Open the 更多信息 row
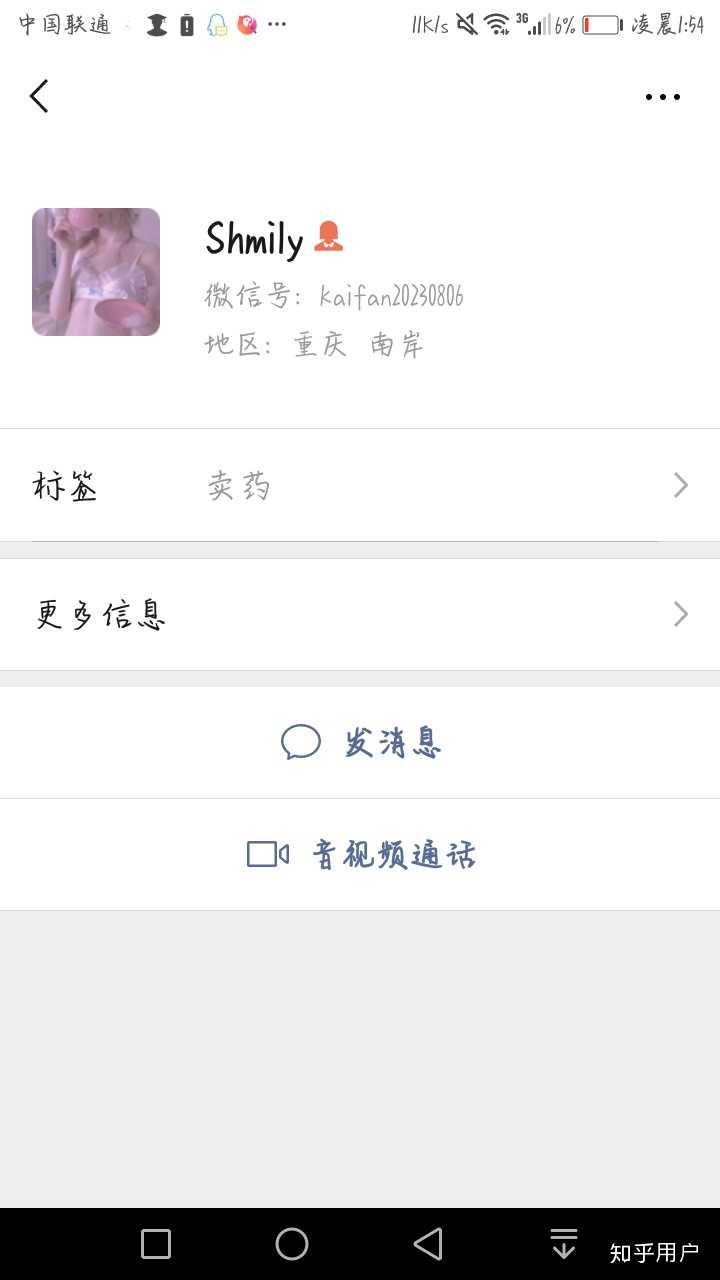Screen dimensions: 720x1280 (x=360, y=614)
